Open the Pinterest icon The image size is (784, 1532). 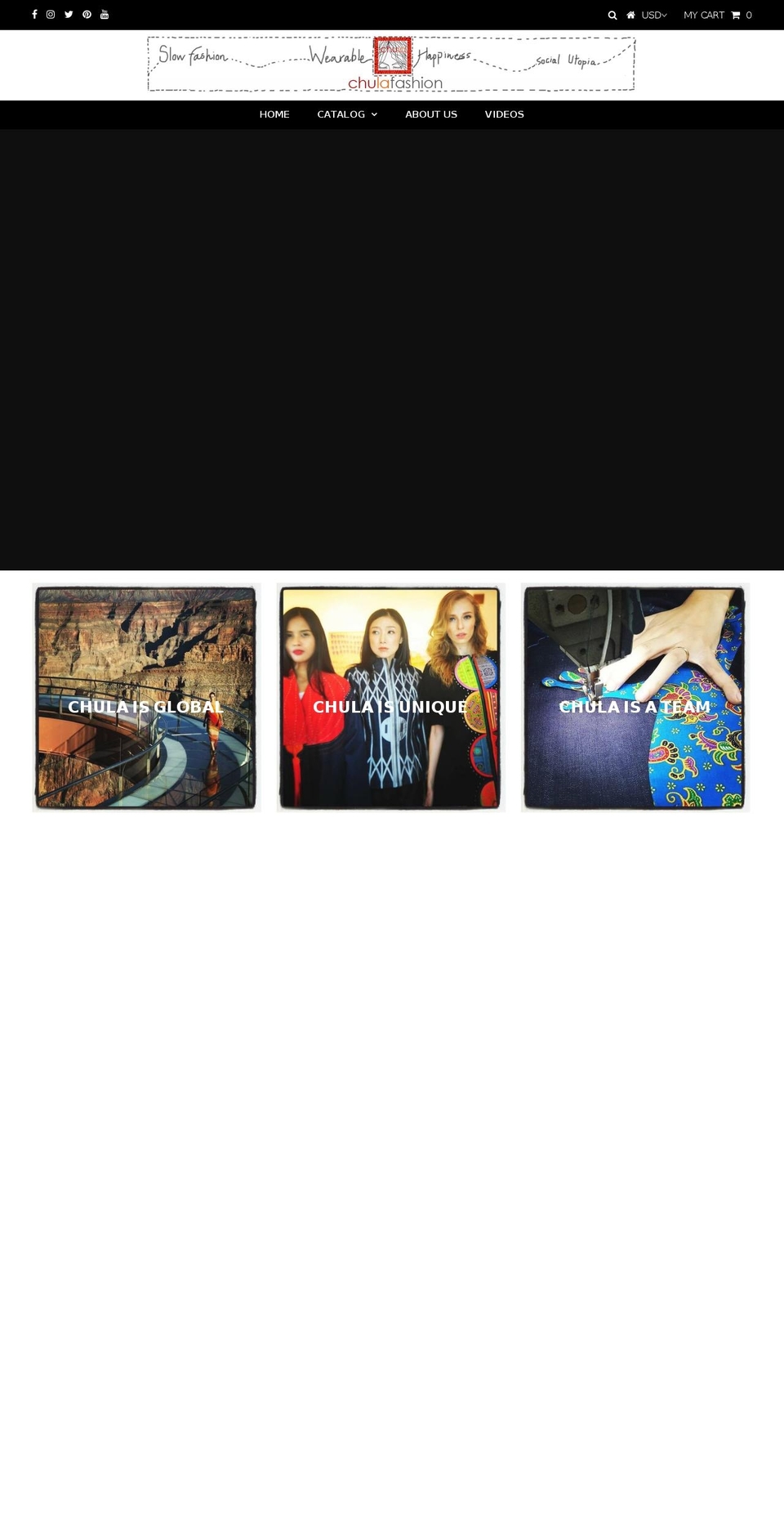pos(87,15)
